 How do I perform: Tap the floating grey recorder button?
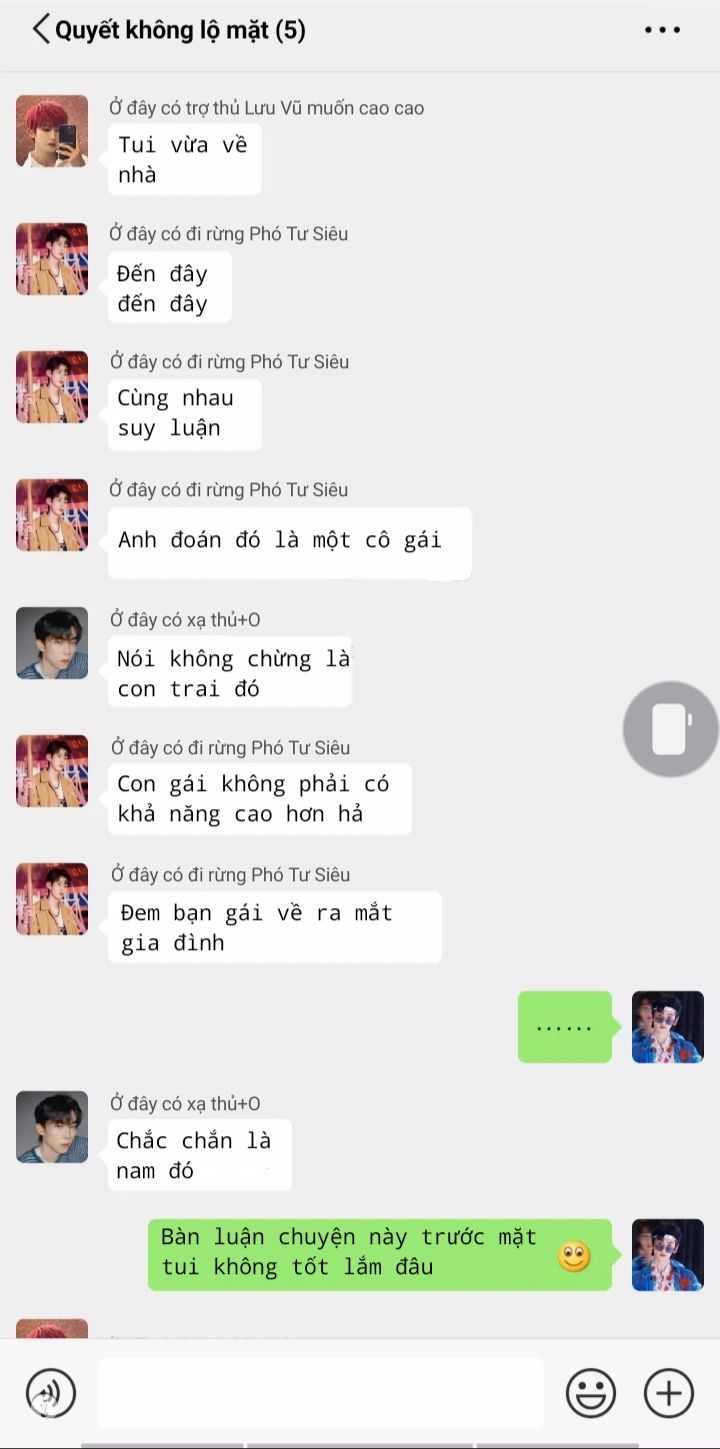pyautogui.click(x=670, y=729)
